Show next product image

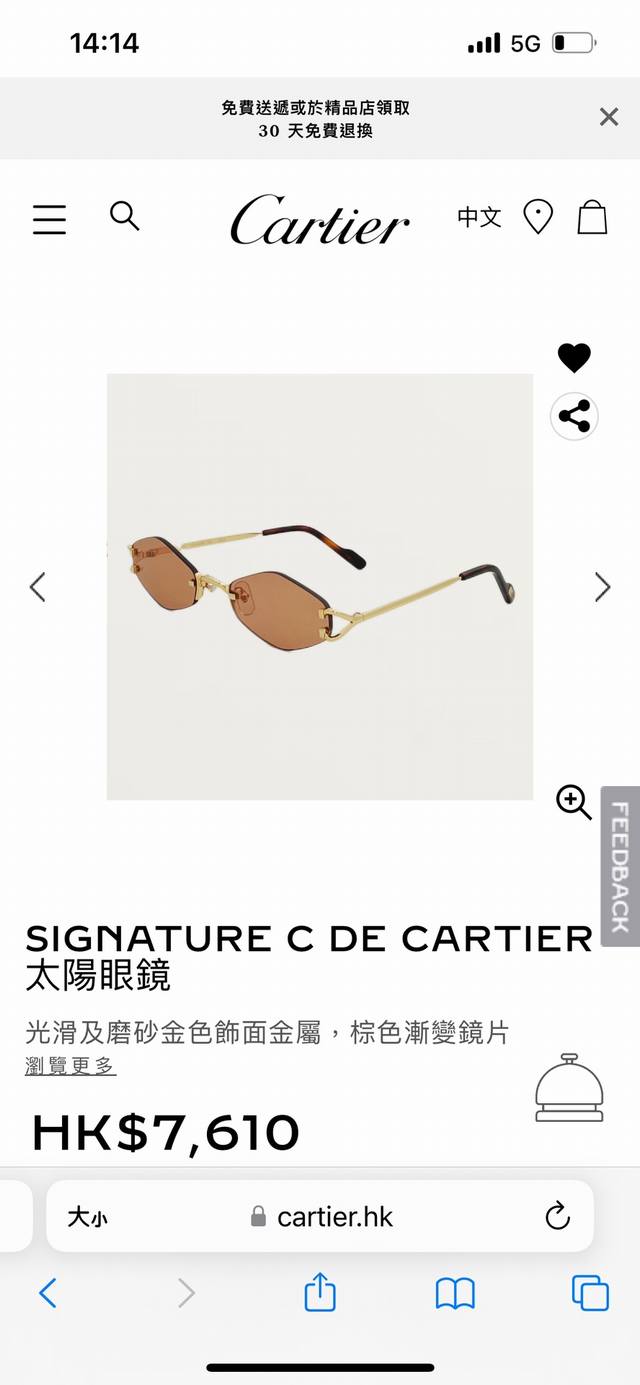602,587
